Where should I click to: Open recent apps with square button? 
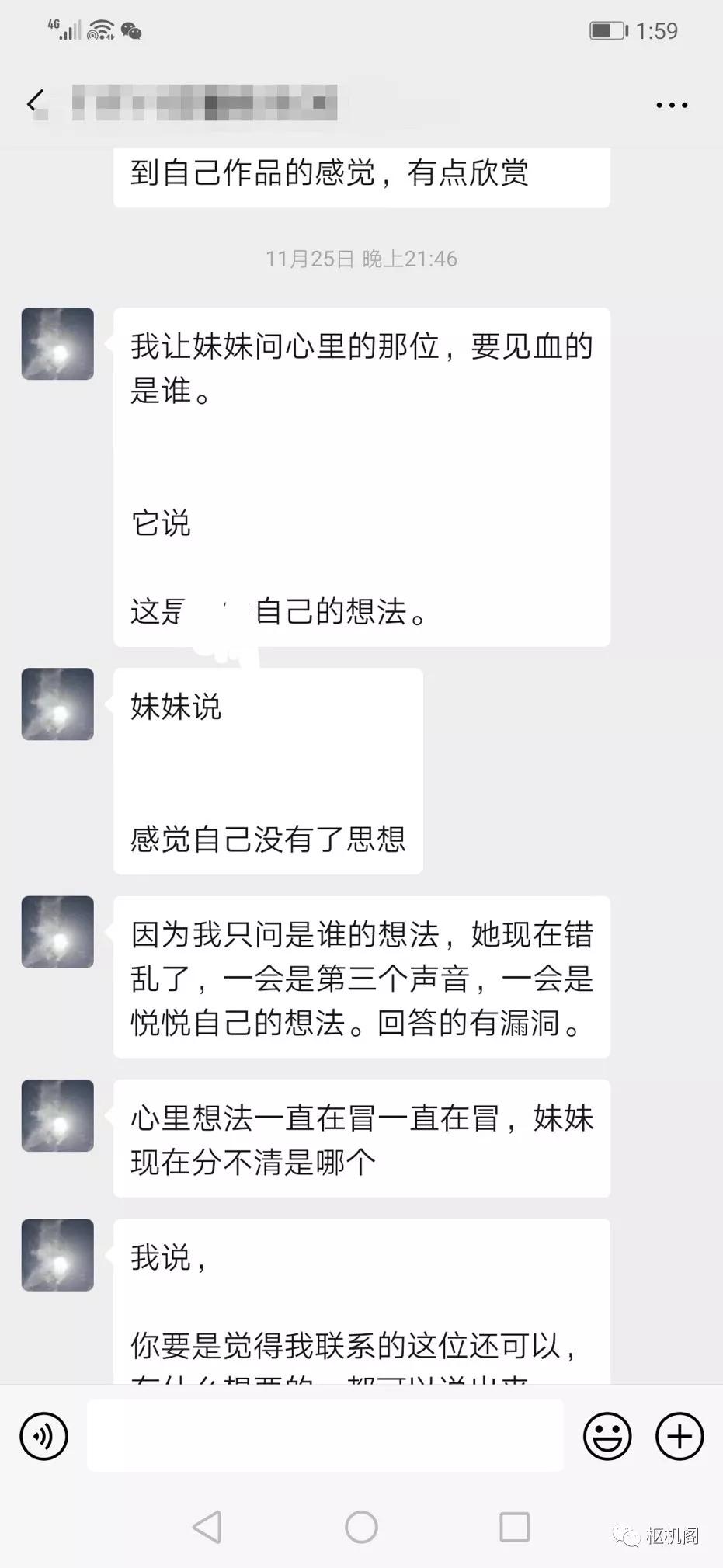[x=514, y=1527]
